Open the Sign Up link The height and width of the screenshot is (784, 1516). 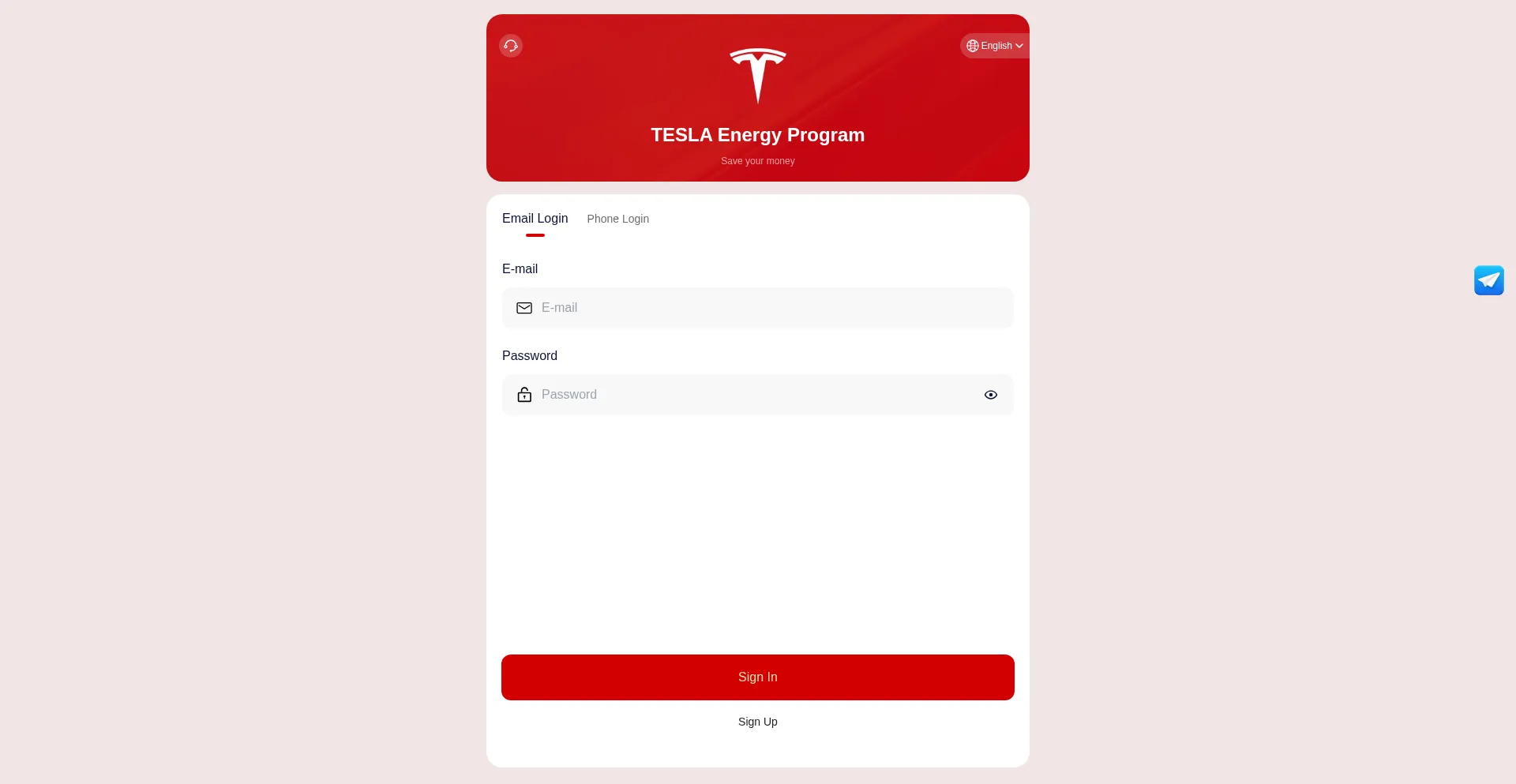[x=758, y=722]
